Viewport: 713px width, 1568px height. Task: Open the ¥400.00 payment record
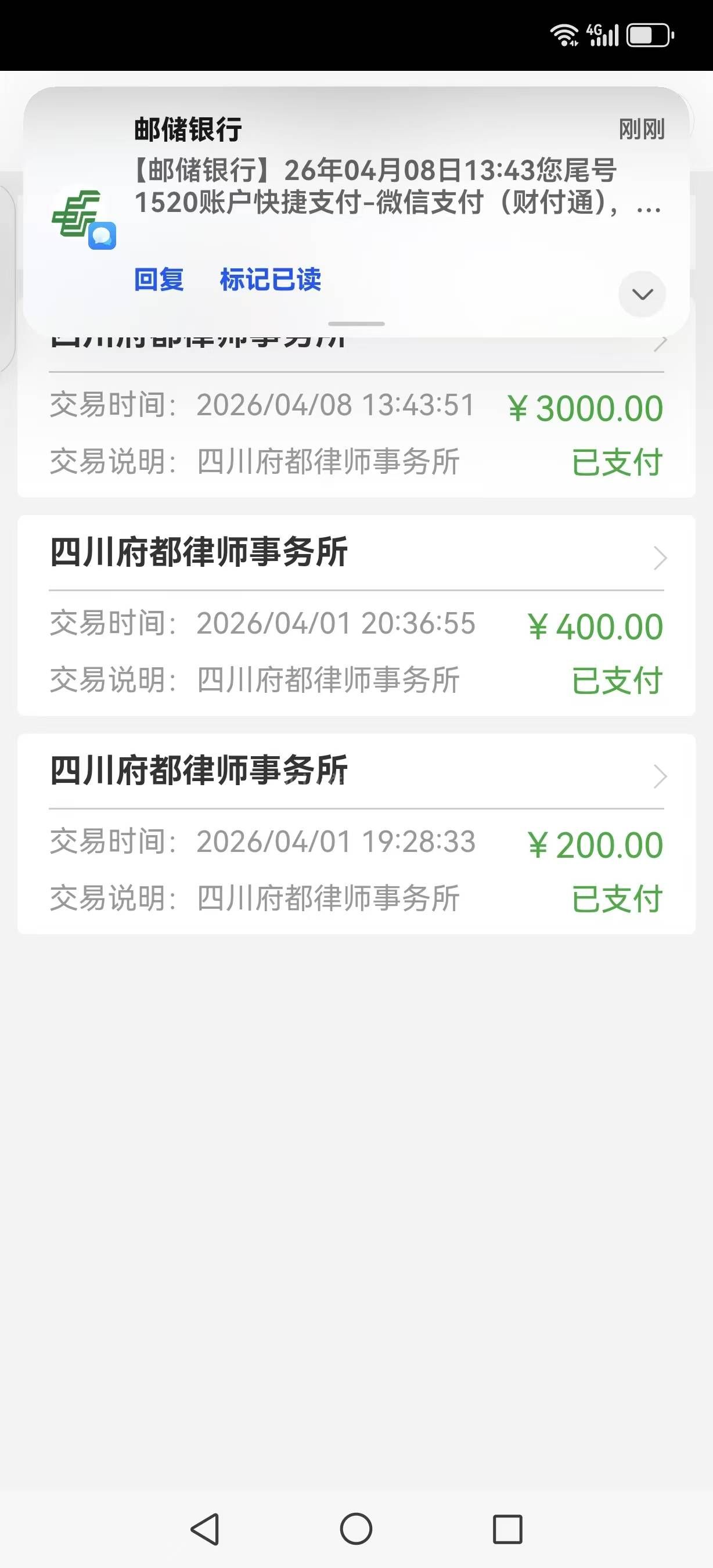pyautogui.click(x=356, y=615)
